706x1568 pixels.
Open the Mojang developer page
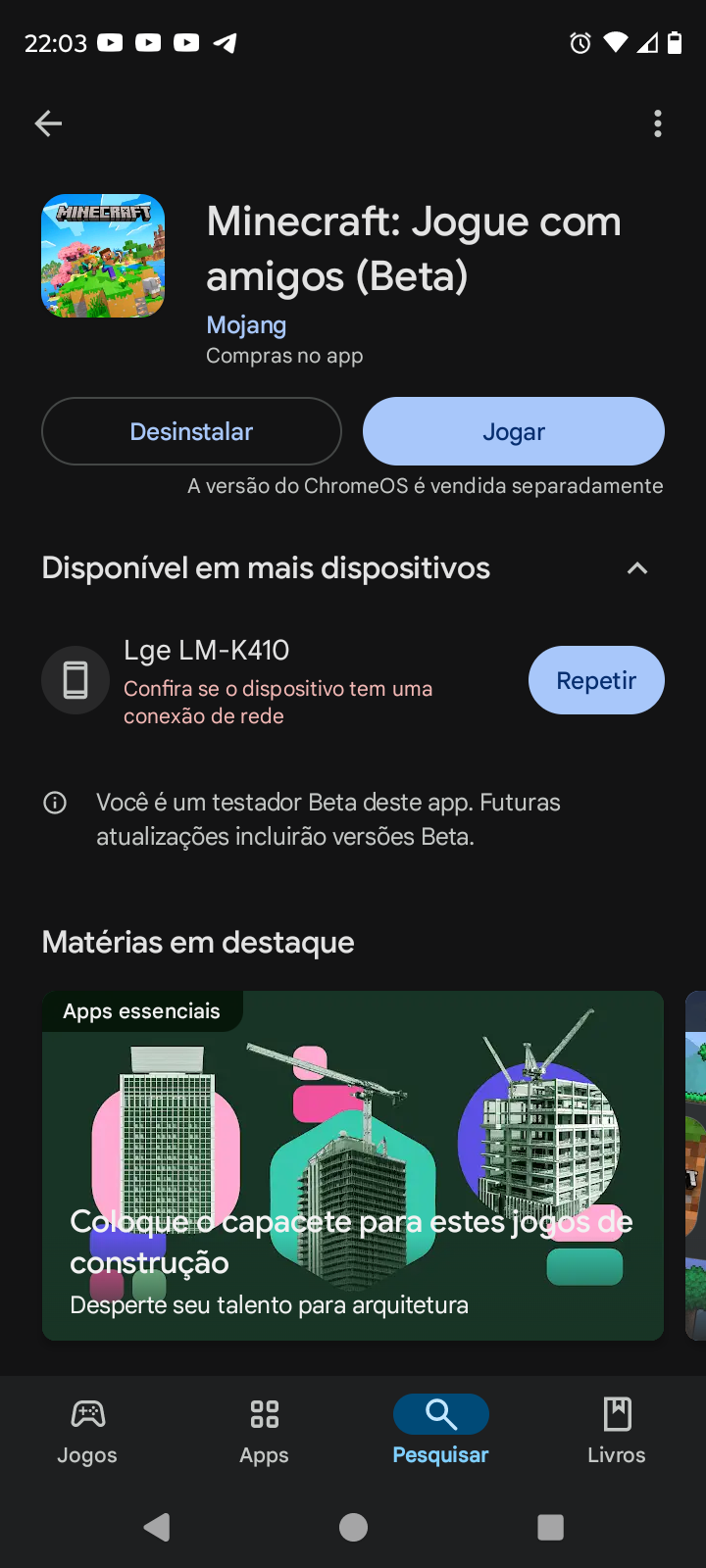246,324
